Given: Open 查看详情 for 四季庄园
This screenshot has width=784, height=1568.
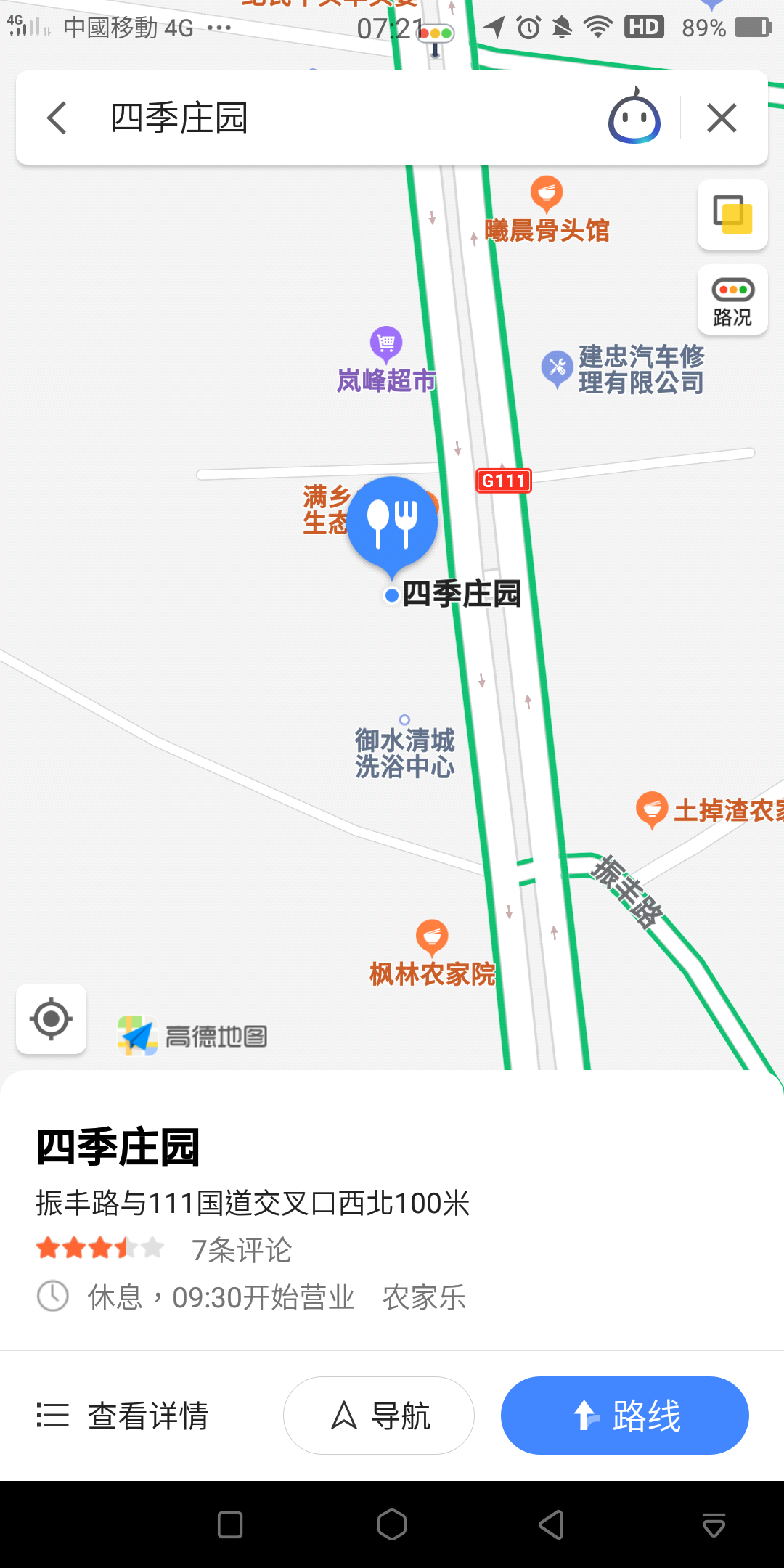Looking at the screenshot, I should [123, 1416].
